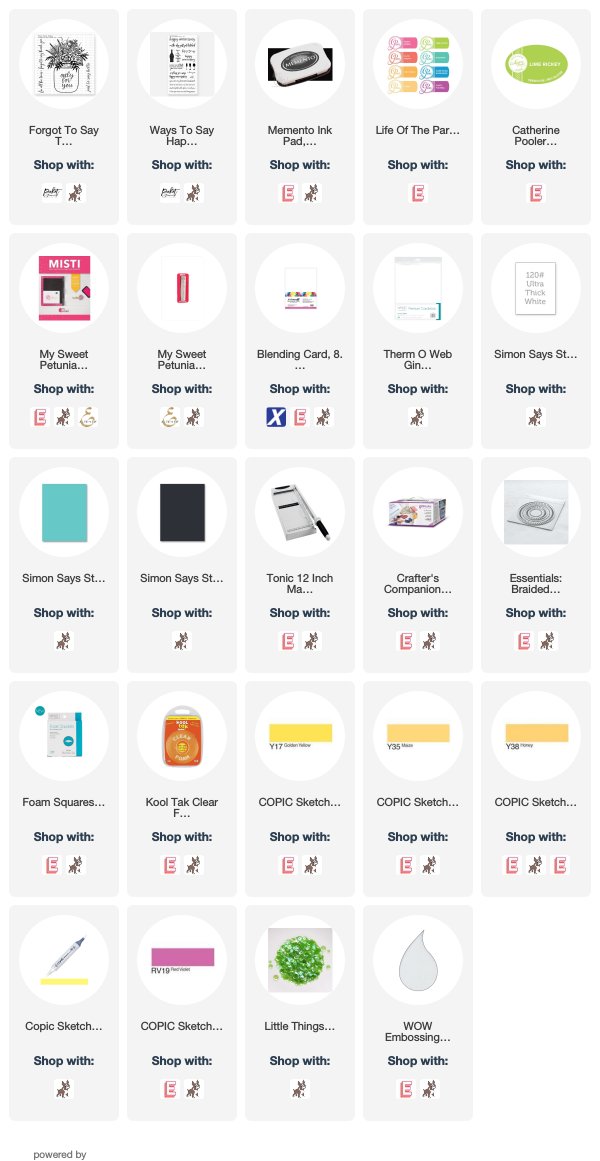View Catherine Pooler Lime Rickey ink
Image resolution: width=600 pixels, height=1161 pixels.
pyautogui.click(x=536, y=64)
